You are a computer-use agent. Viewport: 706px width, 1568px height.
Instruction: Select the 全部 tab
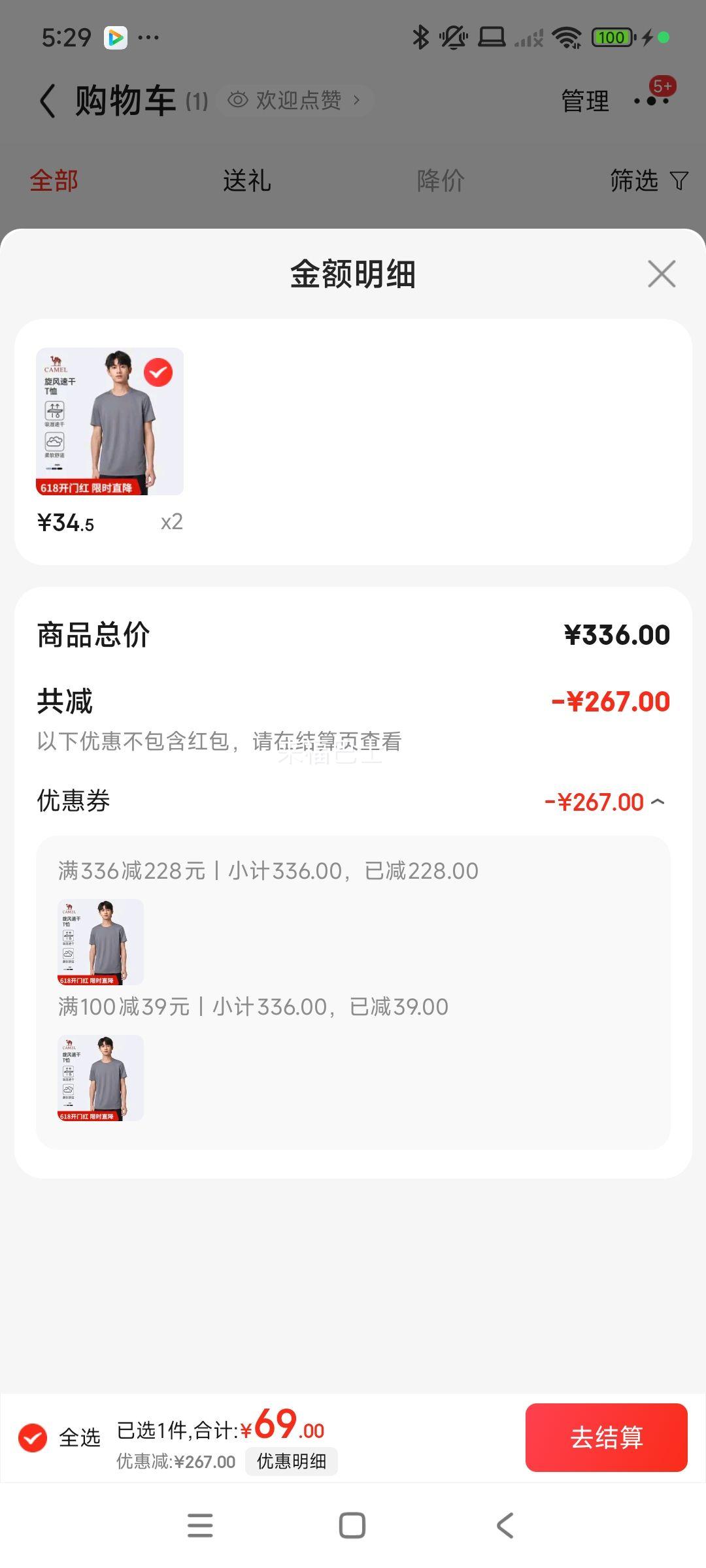pos(54,180)
